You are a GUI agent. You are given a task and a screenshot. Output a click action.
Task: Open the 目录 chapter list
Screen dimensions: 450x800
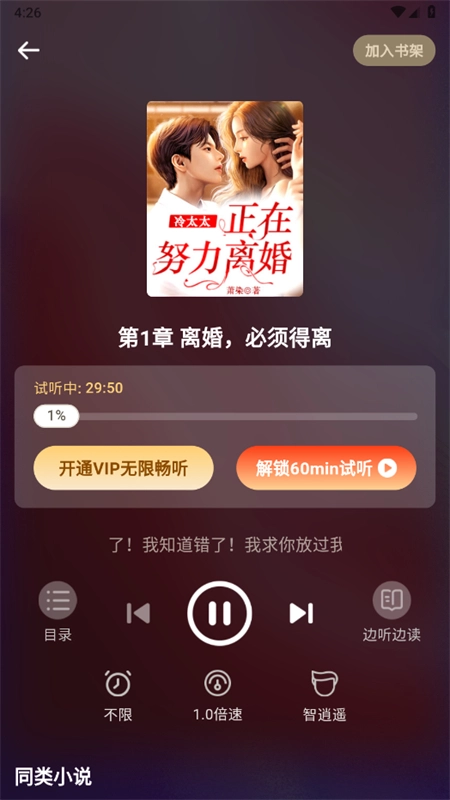tap(58, 611)
